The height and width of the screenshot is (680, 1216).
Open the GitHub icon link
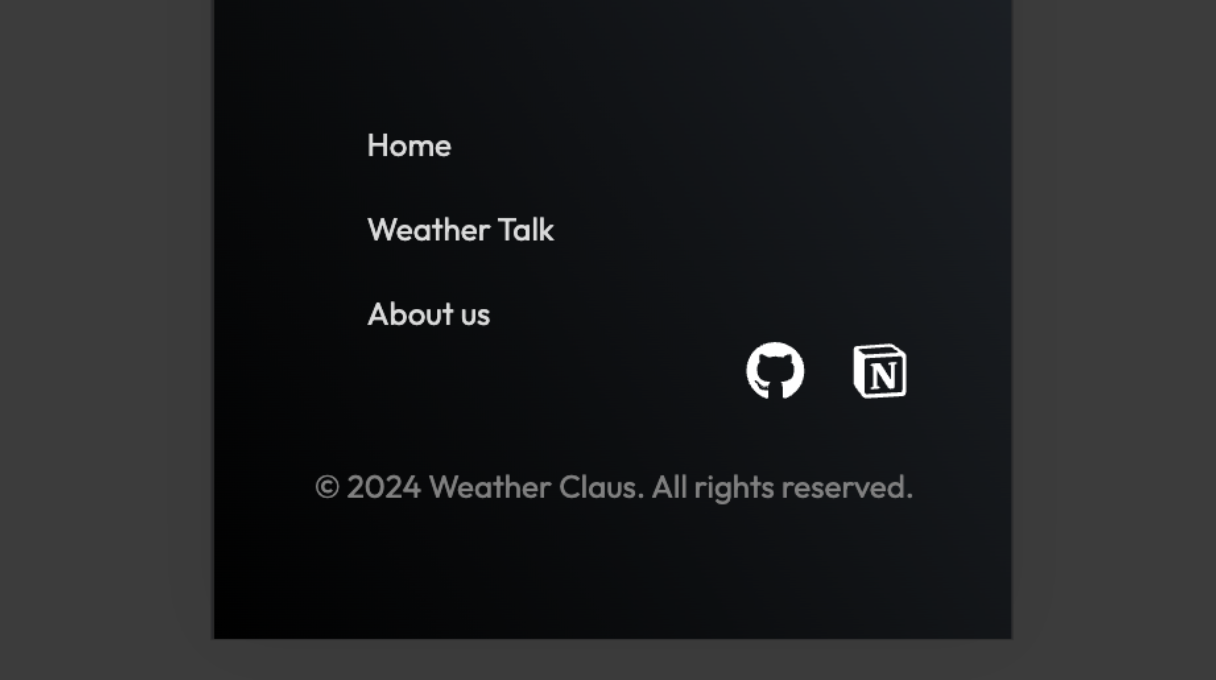775,371
